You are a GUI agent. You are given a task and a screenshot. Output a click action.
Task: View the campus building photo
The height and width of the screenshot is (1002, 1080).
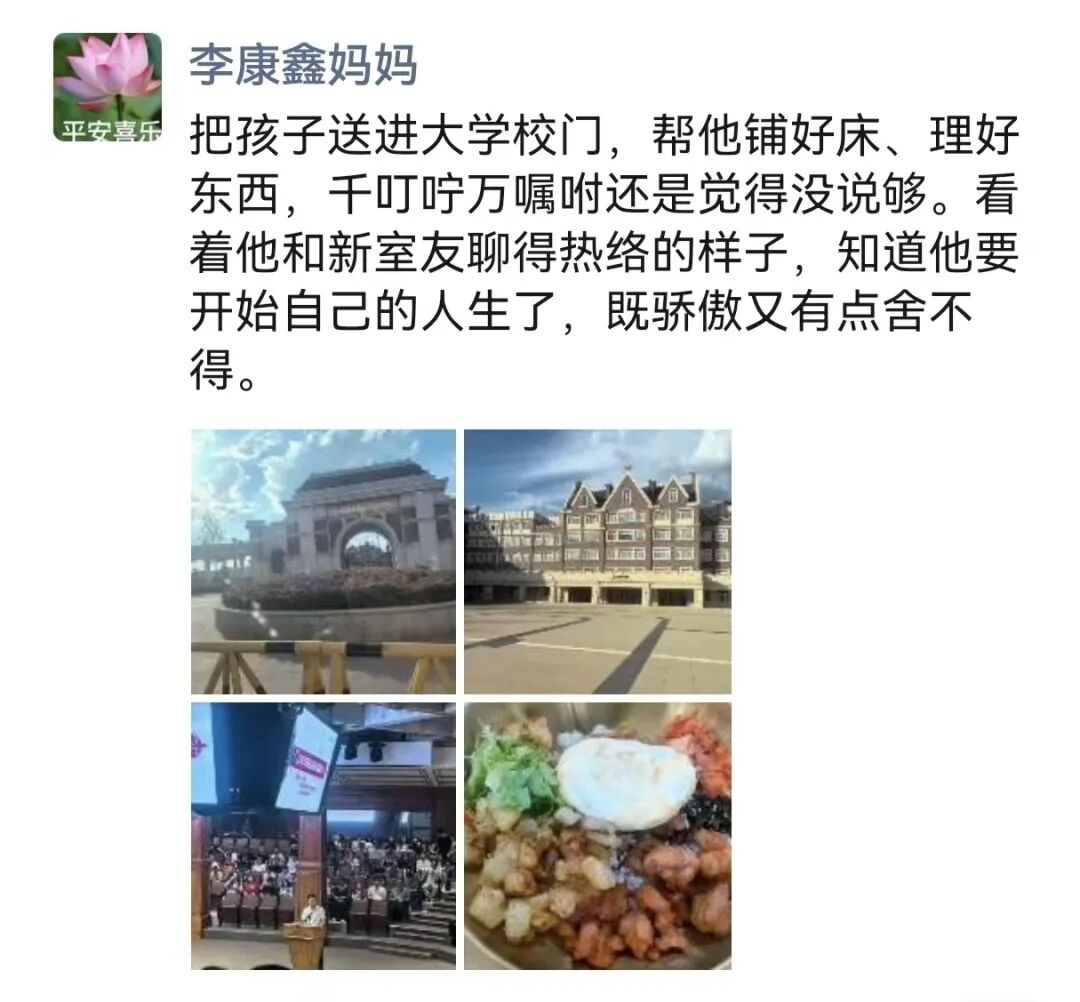point(597,561)
